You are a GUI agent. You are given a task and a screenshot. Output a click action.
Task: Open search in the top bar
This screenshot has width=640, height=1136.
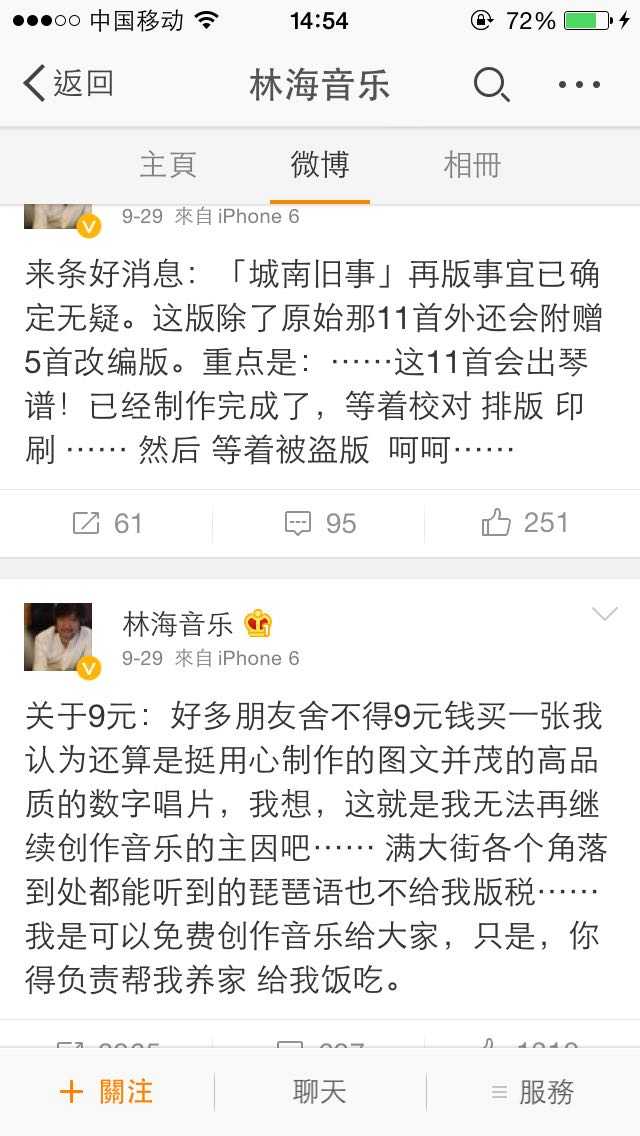490,84
